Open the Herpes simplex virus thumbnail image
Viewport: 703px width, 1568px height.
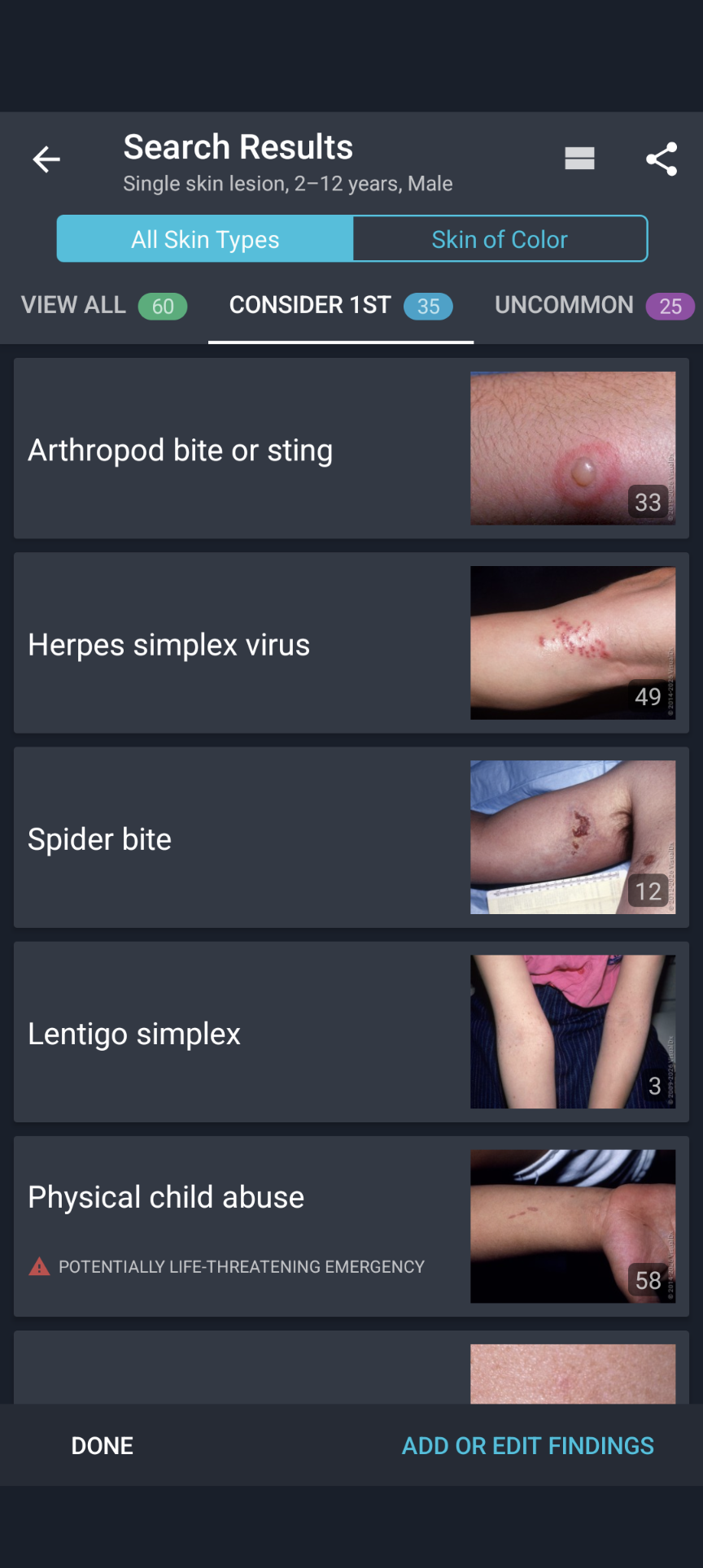pos(572,642)
